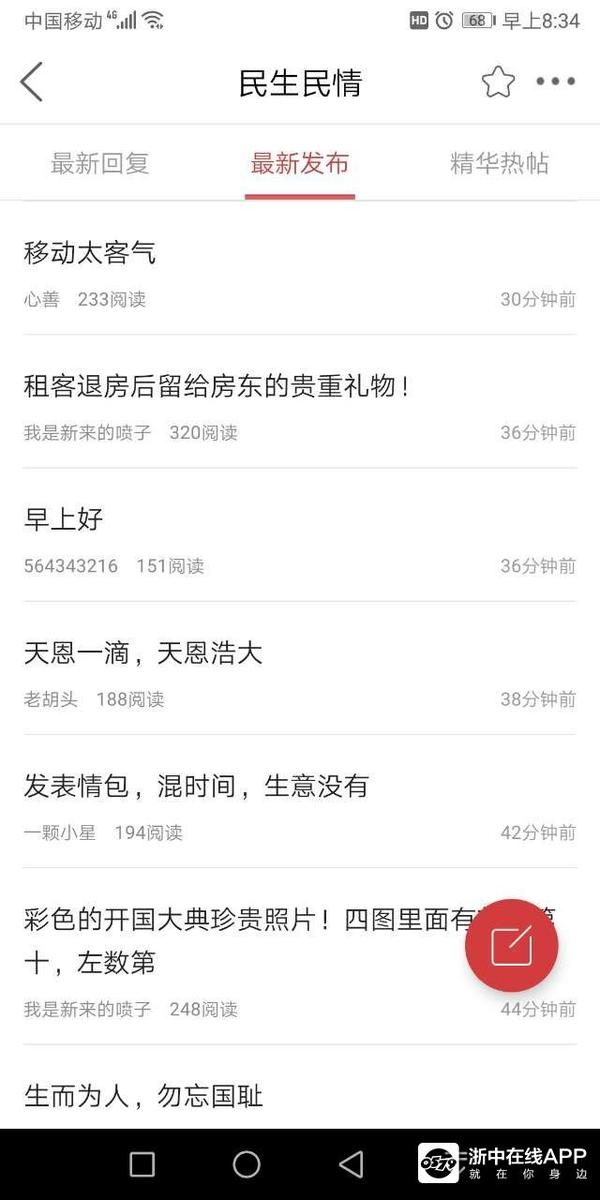Open the post 生而为人，勿忘国耻
The width and height of the screenshot is (600, 1200).
[x=143, y=1096]
